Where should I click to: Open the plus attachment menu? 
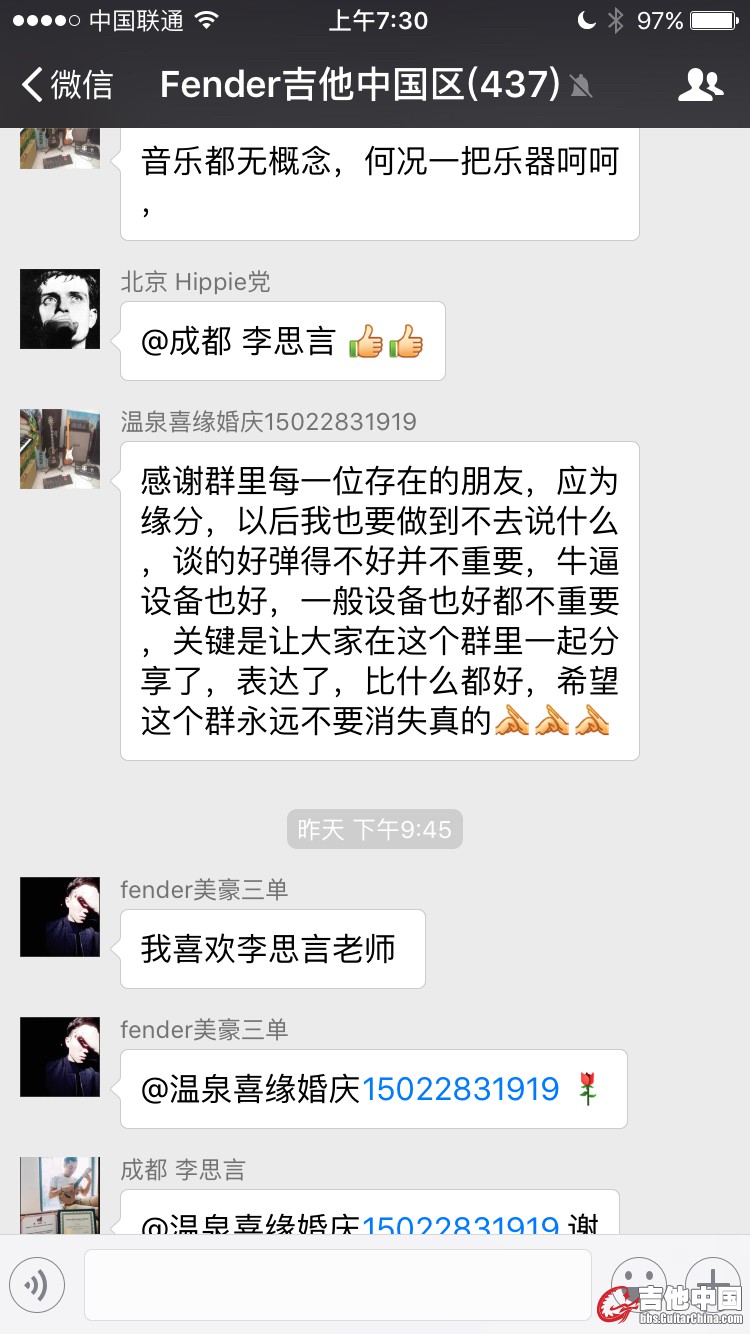click(713, 1281)
